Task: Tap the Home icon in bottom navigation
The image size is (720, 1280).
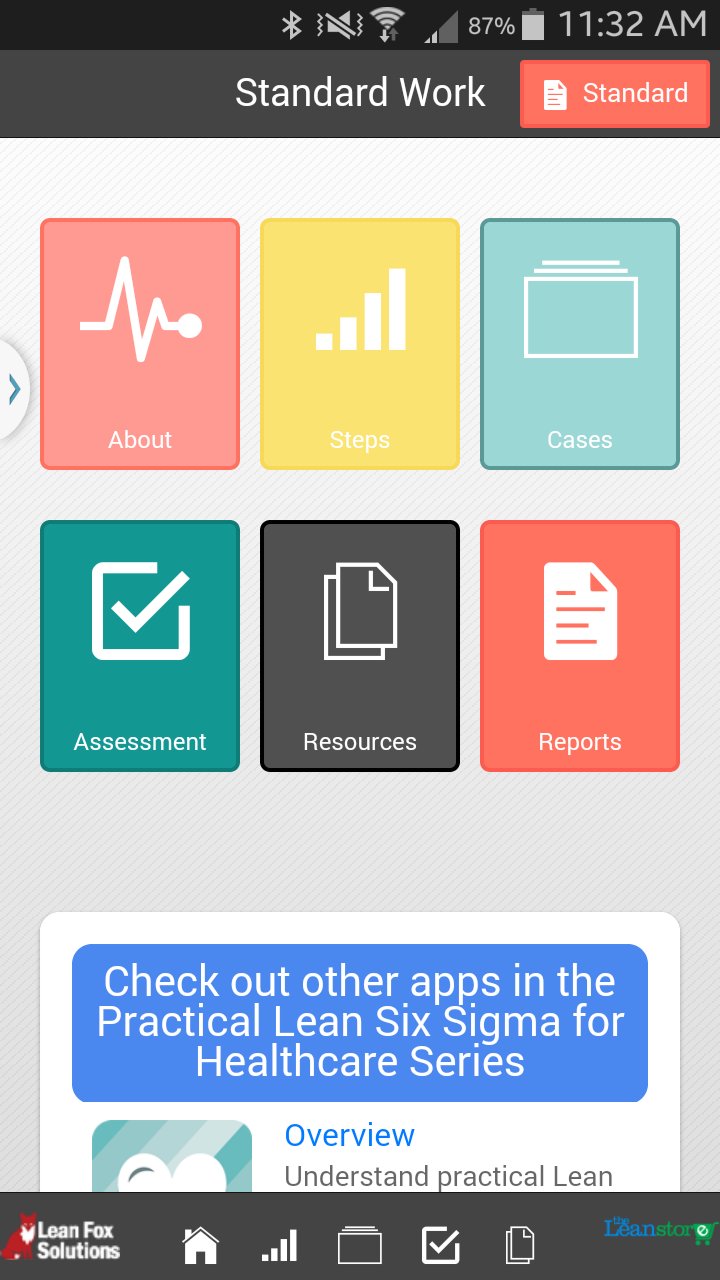Action: click(x=200, y=1243)
